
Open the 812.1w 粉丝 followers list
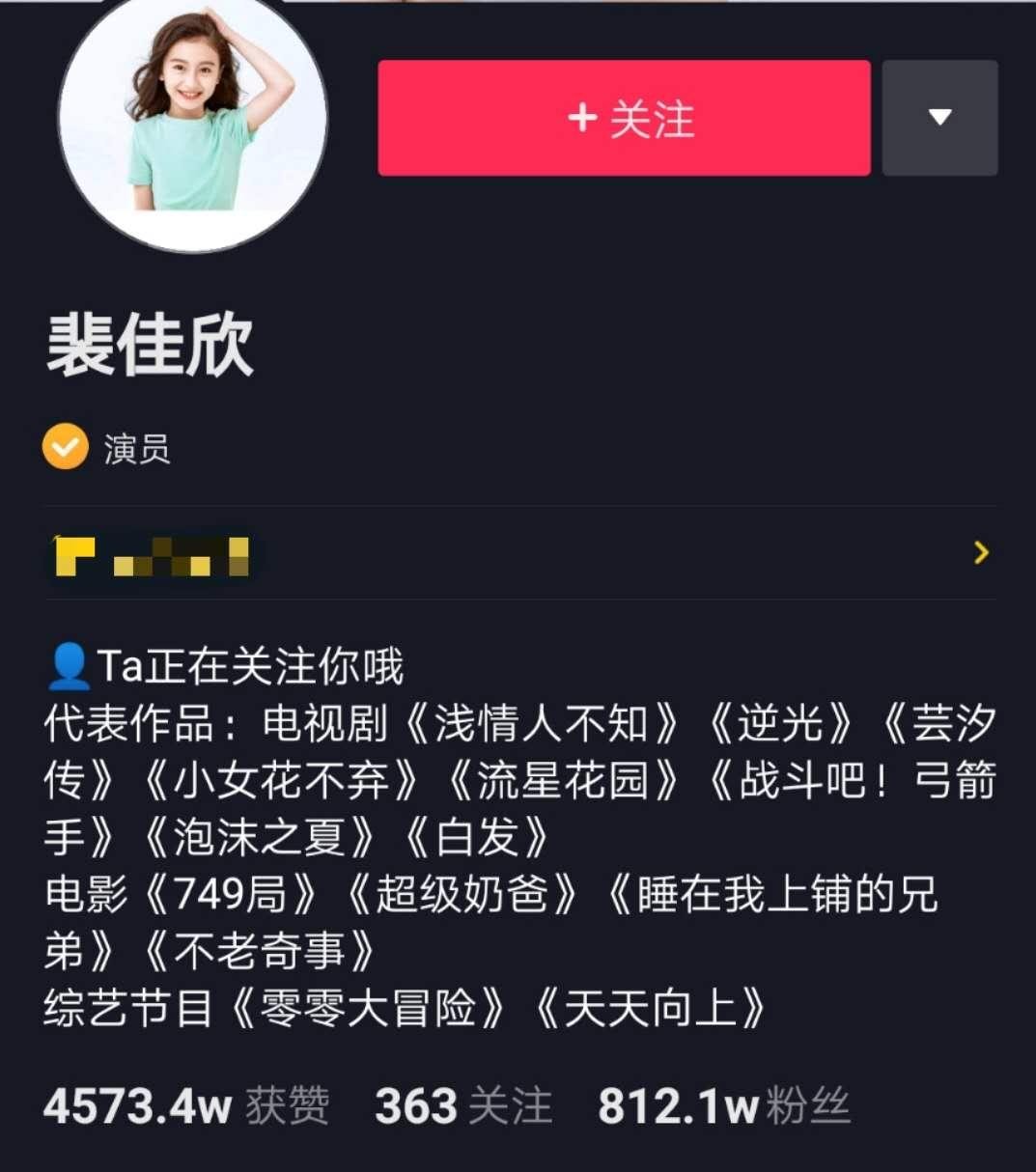pos(724,1106)
